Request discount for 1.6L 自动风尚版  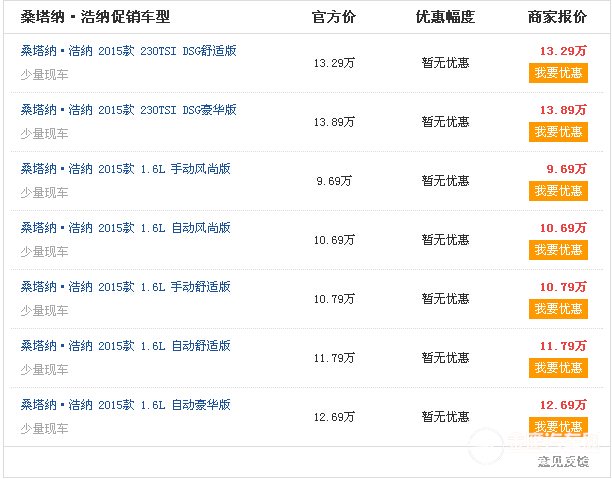558,250
